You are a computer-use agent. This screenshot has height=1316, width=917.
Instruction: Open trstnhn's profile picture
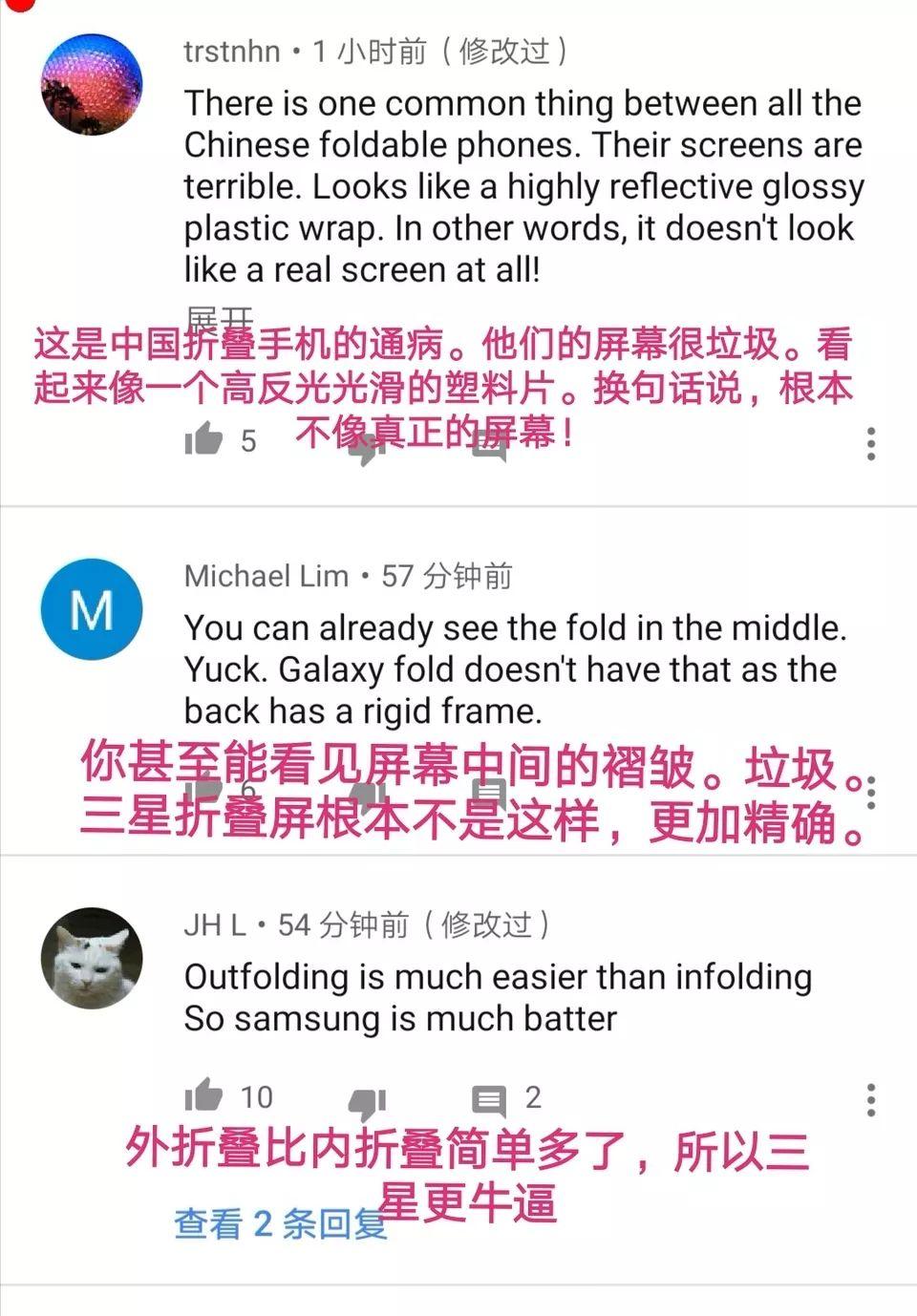pyautogui.click(x=92, y=84)
